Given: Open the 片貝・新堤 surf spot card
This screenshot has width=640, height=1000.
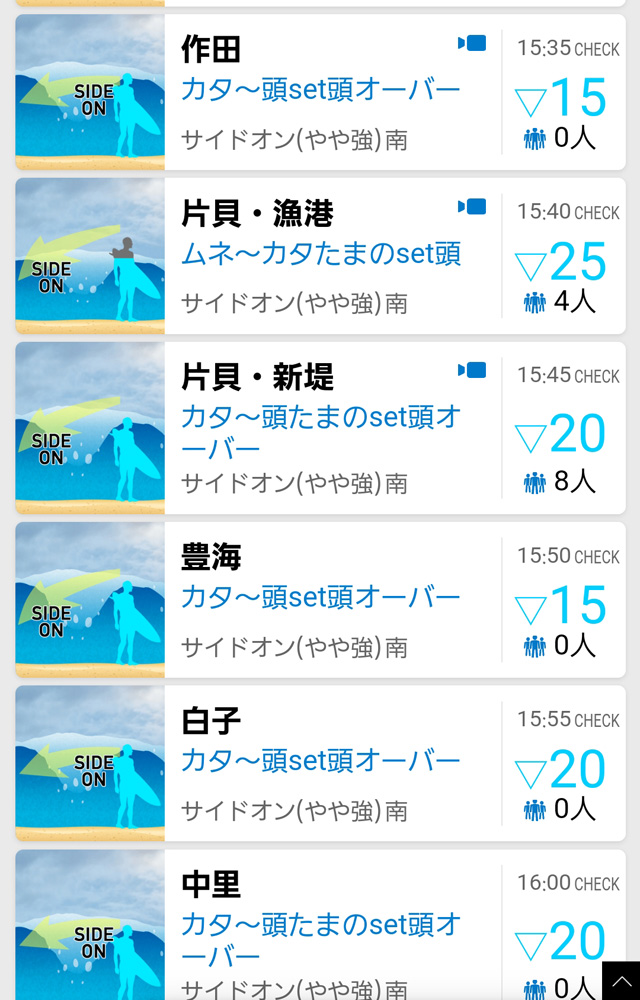Looking at the screenshot, I should pyautogui.click(x=320, y=428).
